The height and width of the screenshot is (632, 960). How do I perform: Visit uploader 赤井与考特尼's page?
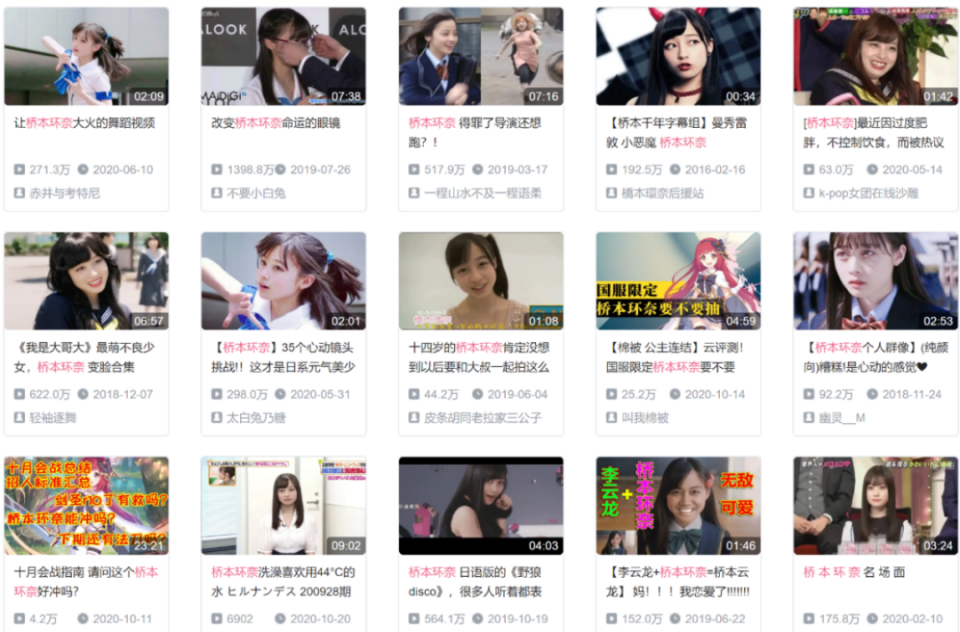pyautogui.click(x=64, y=193)
